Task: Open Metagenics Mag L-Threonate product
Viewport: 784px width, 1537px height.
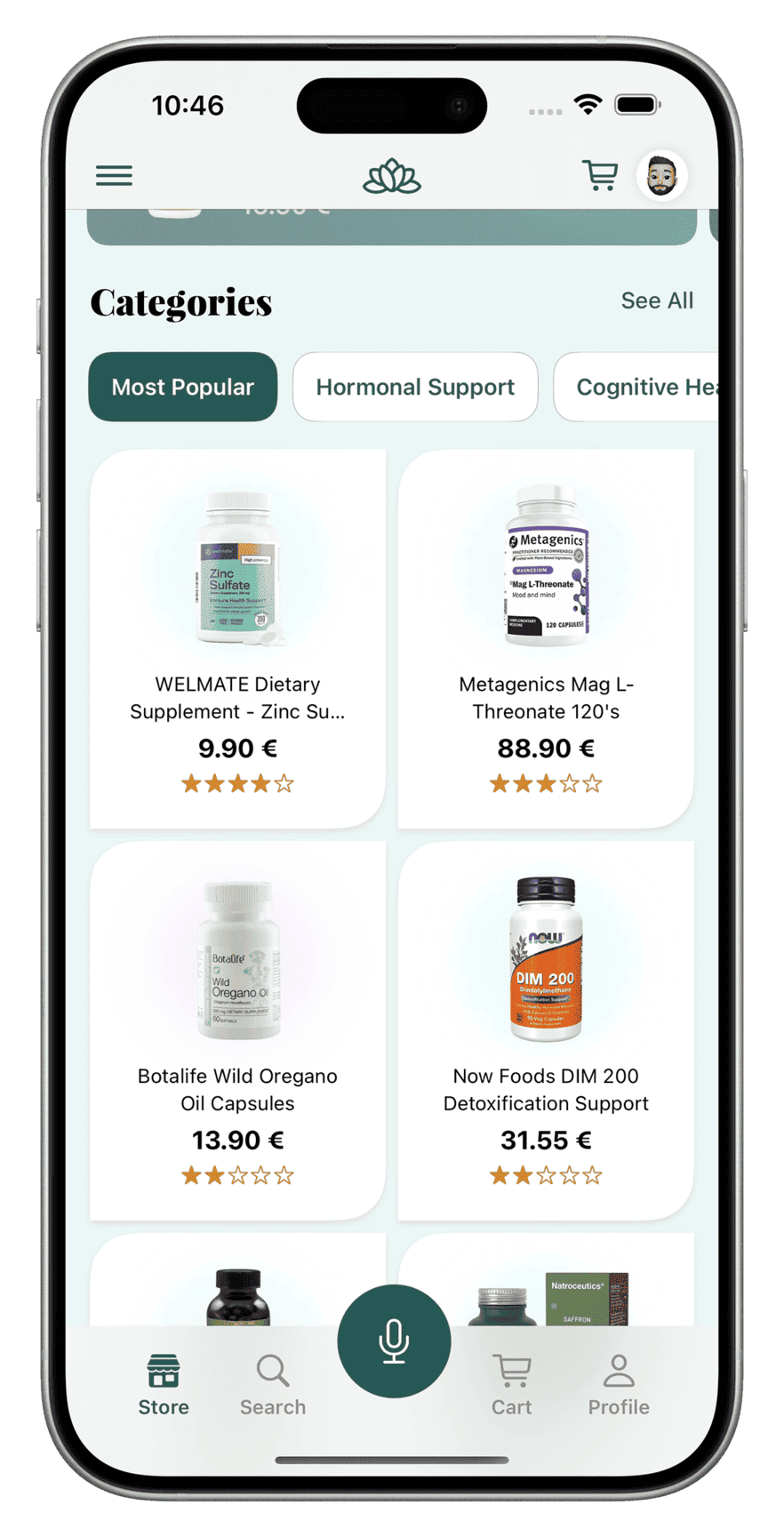Action: pos(545,638)
